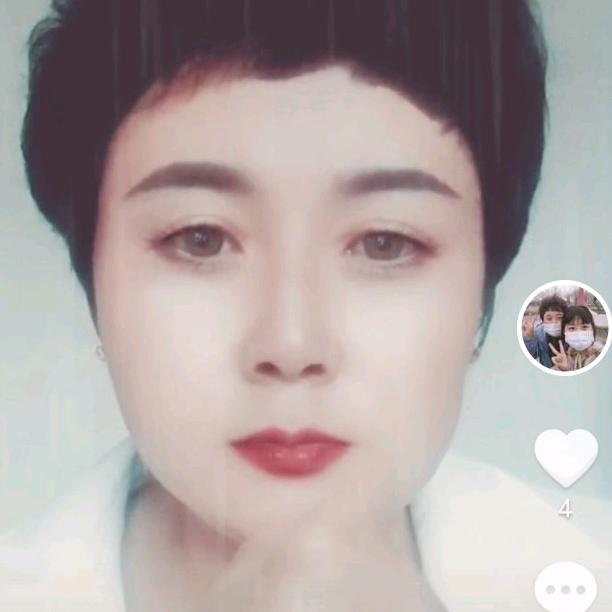Open the uploader's profile avatar
Viewport: 612px width, 612px height.
coord(564,328)
